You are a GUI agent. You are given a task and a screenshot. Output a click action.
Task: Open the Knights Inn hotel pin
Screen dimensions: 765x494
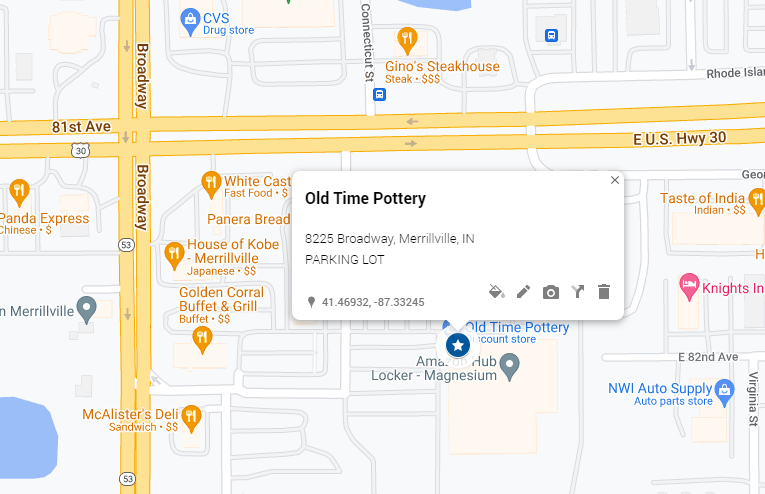pos(689,287)
